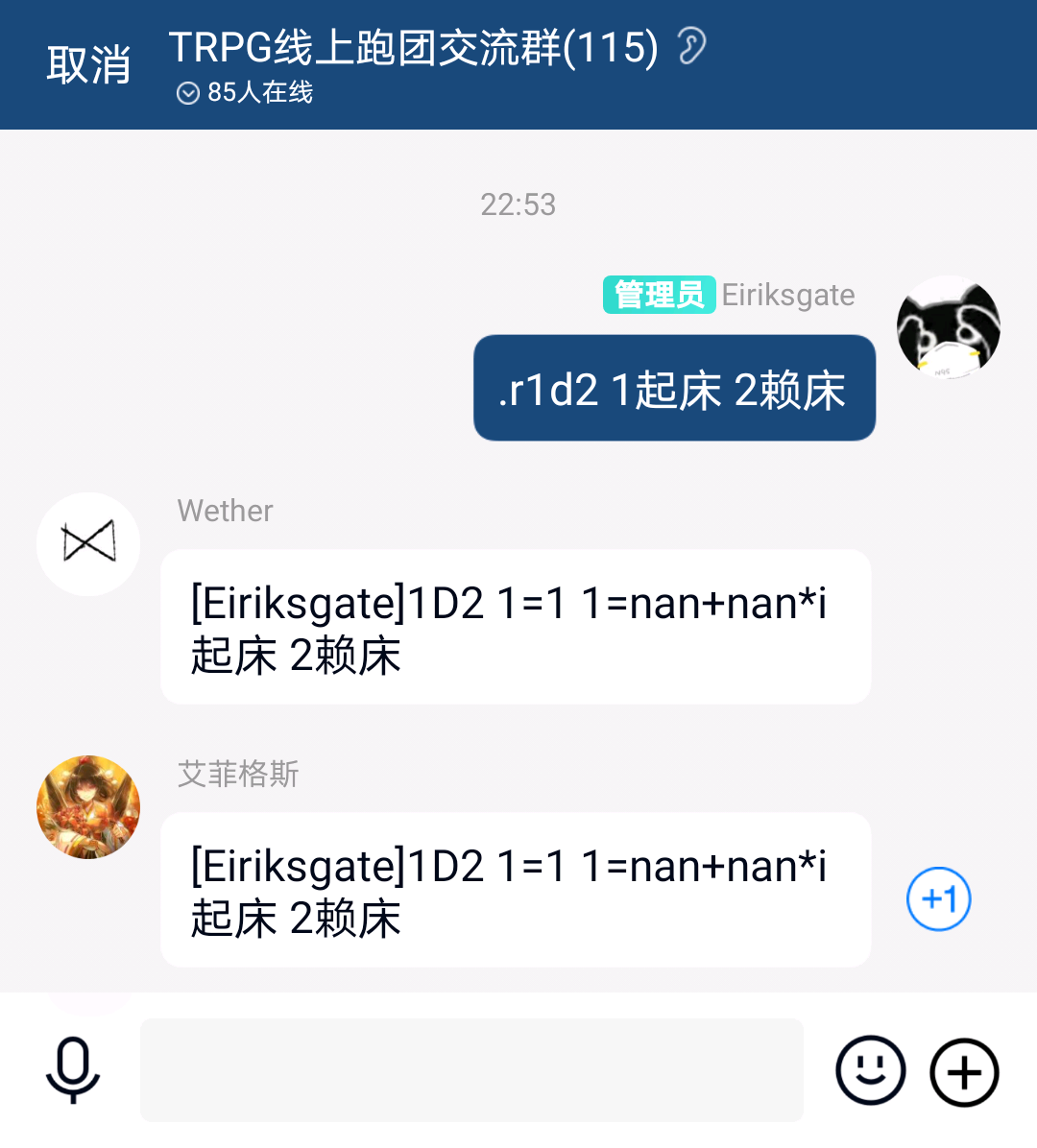Expand the 22:53 timestamp divider
Viewport: 1037px width, 1148px height.
pyautogui.click(x=518, y=203)
